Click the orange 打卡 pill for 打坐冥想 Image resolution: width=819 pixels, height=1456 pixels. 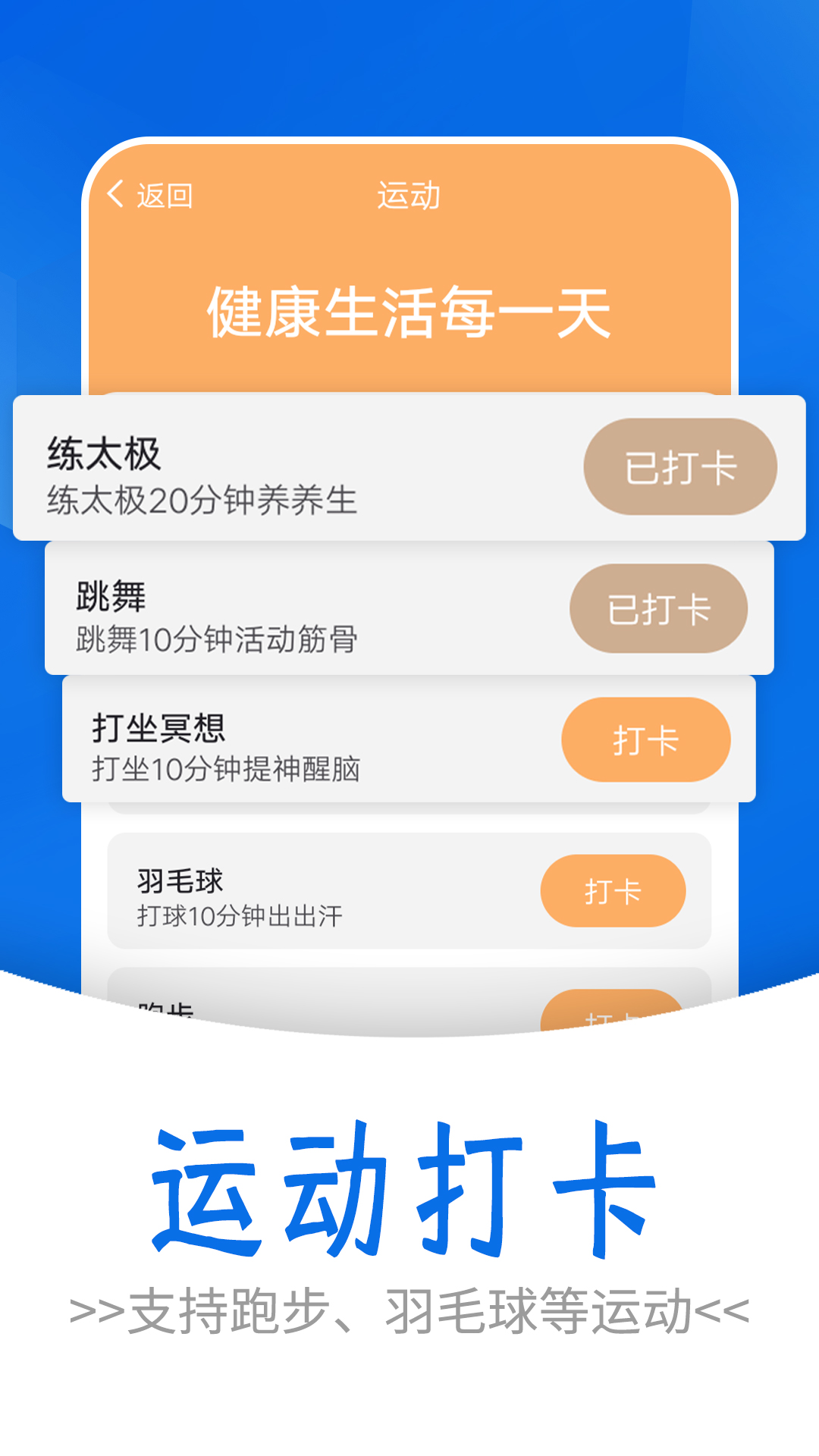(645, 739)
